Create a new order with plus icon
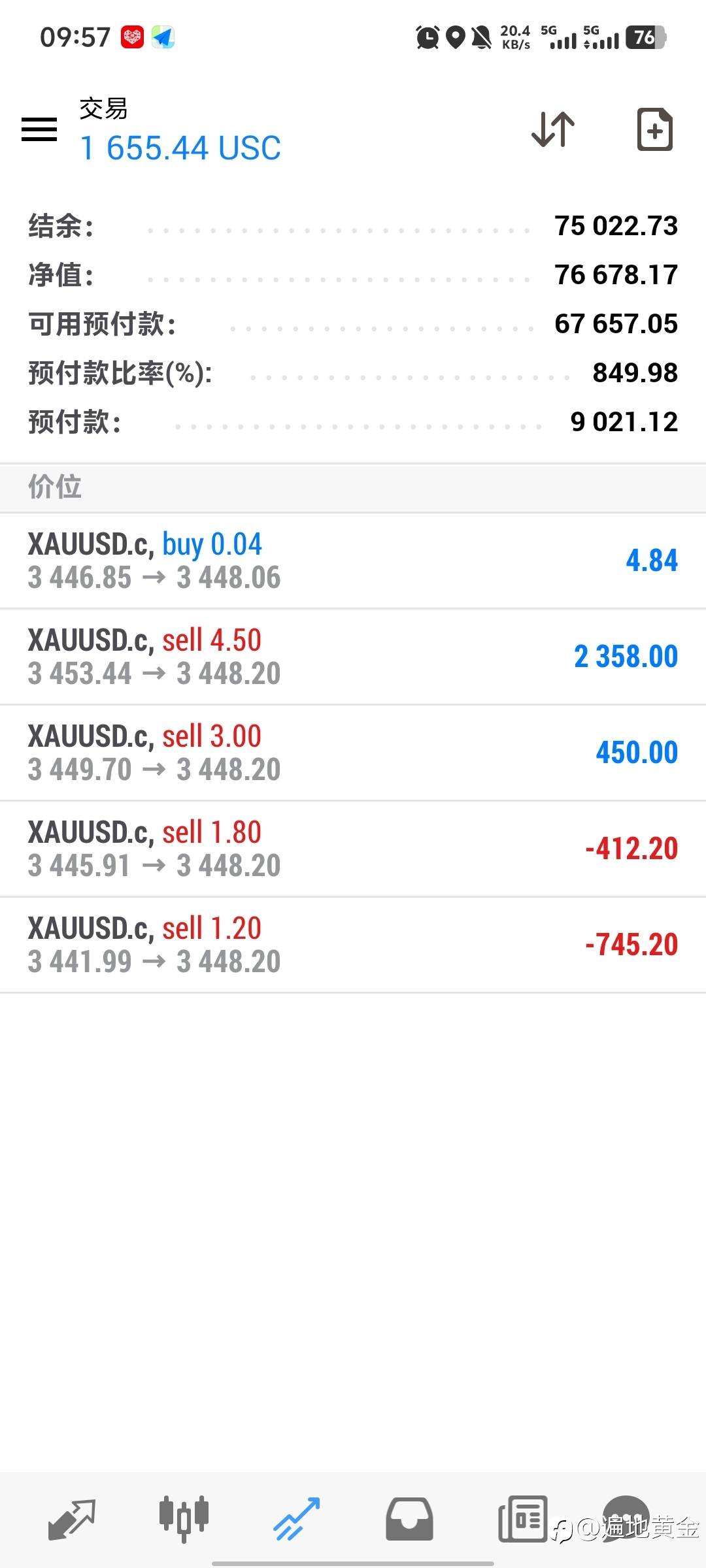This screenshot has width=706, height=1568. point(655,129)
